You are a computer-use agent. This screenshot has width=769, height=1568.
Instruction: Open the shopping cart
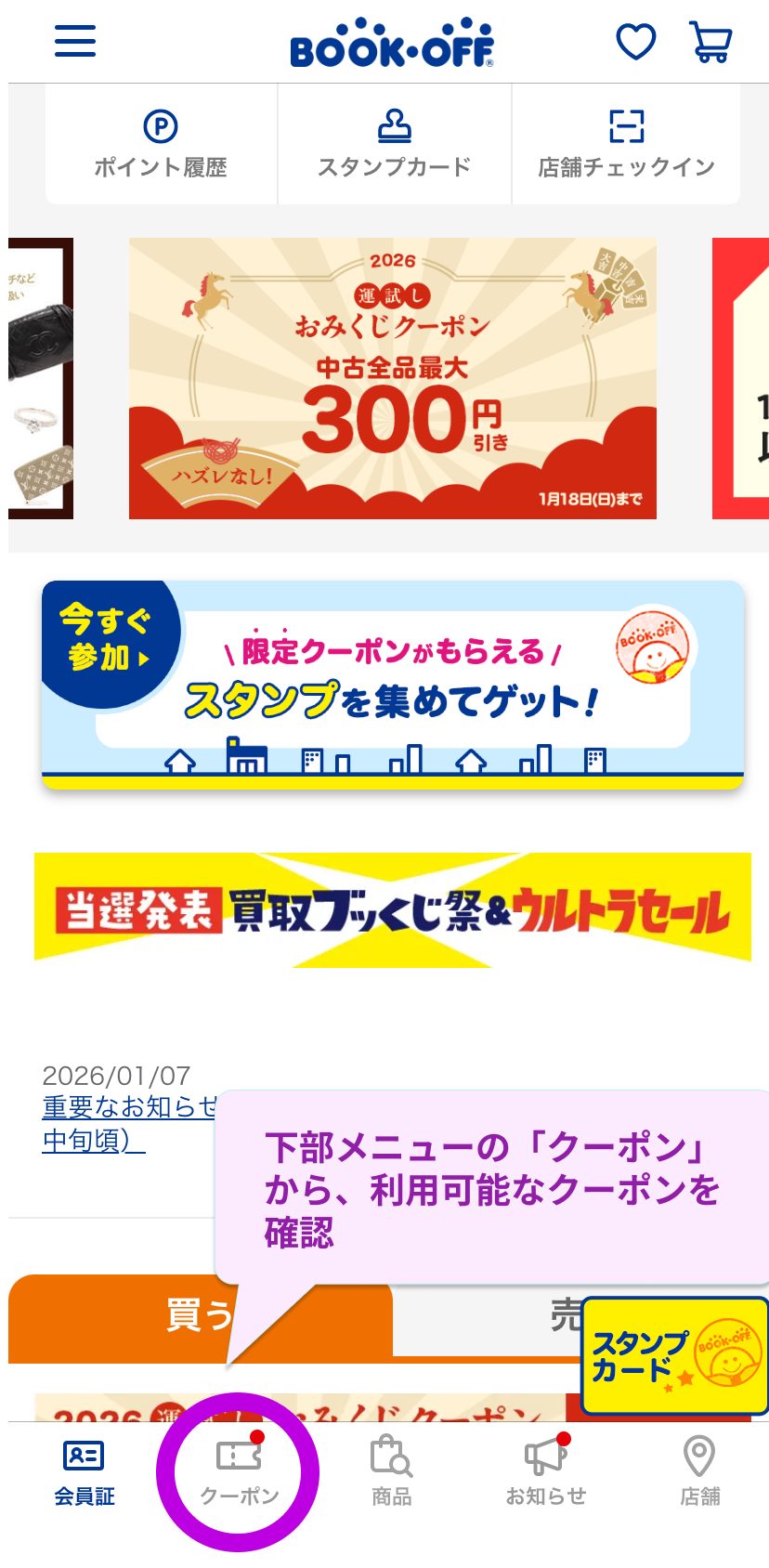[x=710, y=42]
